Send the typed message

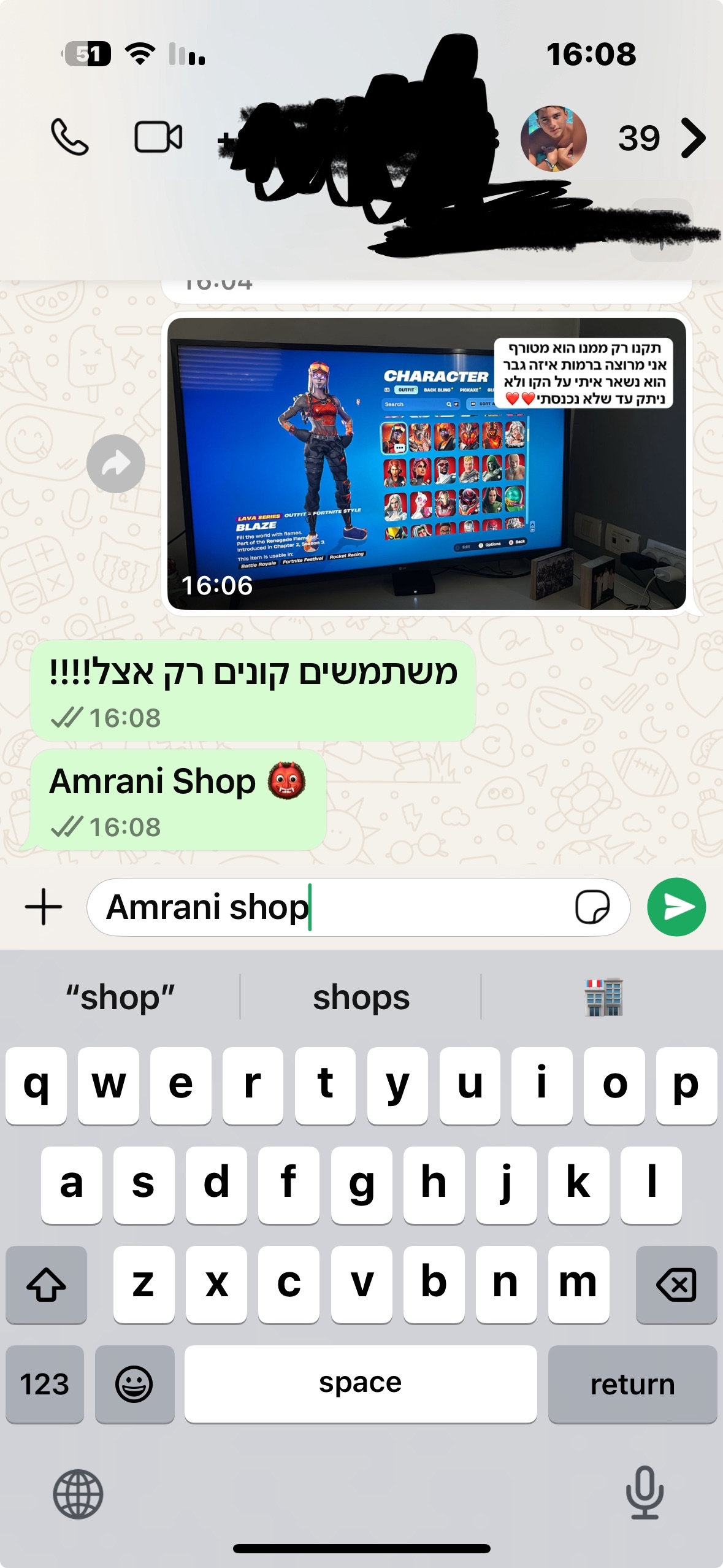pyautogui.click(x=676, y=907)
